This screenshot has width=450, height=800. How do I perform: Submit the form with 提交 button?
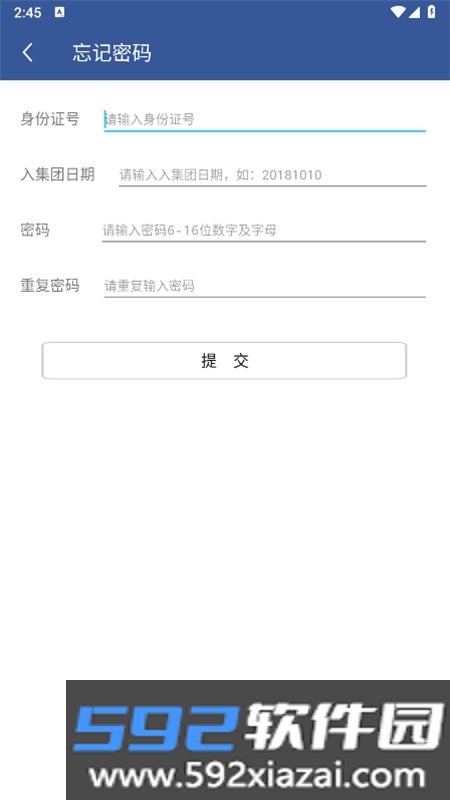coord(224,361)
